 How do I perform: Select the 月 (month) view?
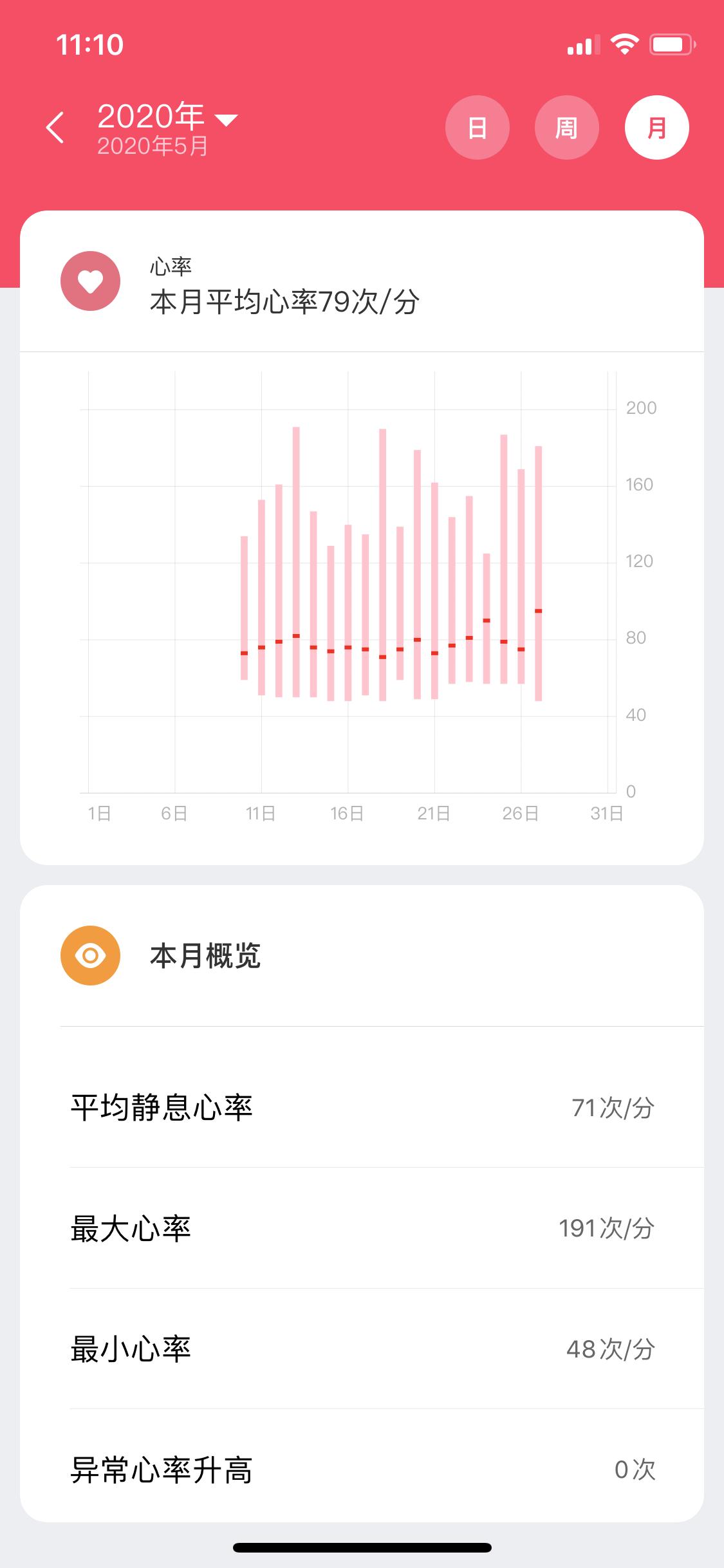point(656,127)
